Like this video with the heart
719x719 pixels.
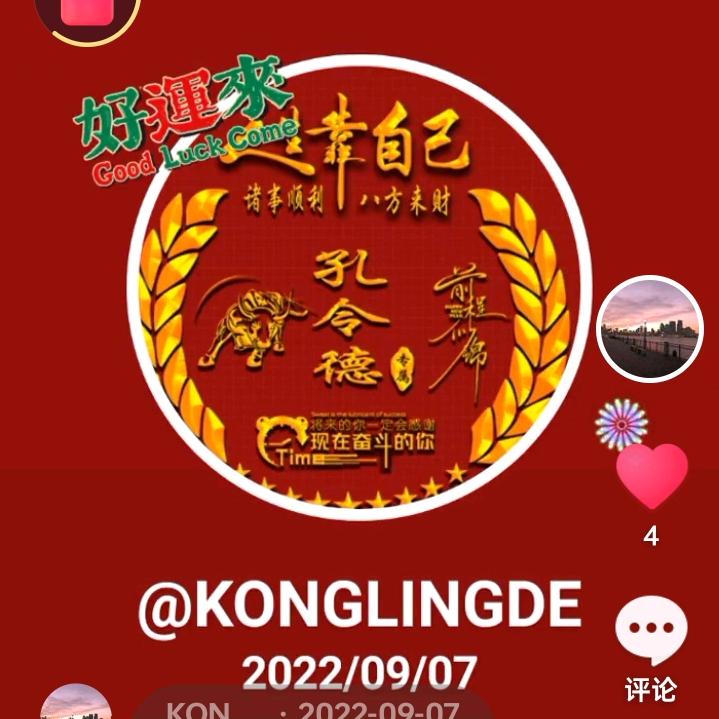(651, 478)
